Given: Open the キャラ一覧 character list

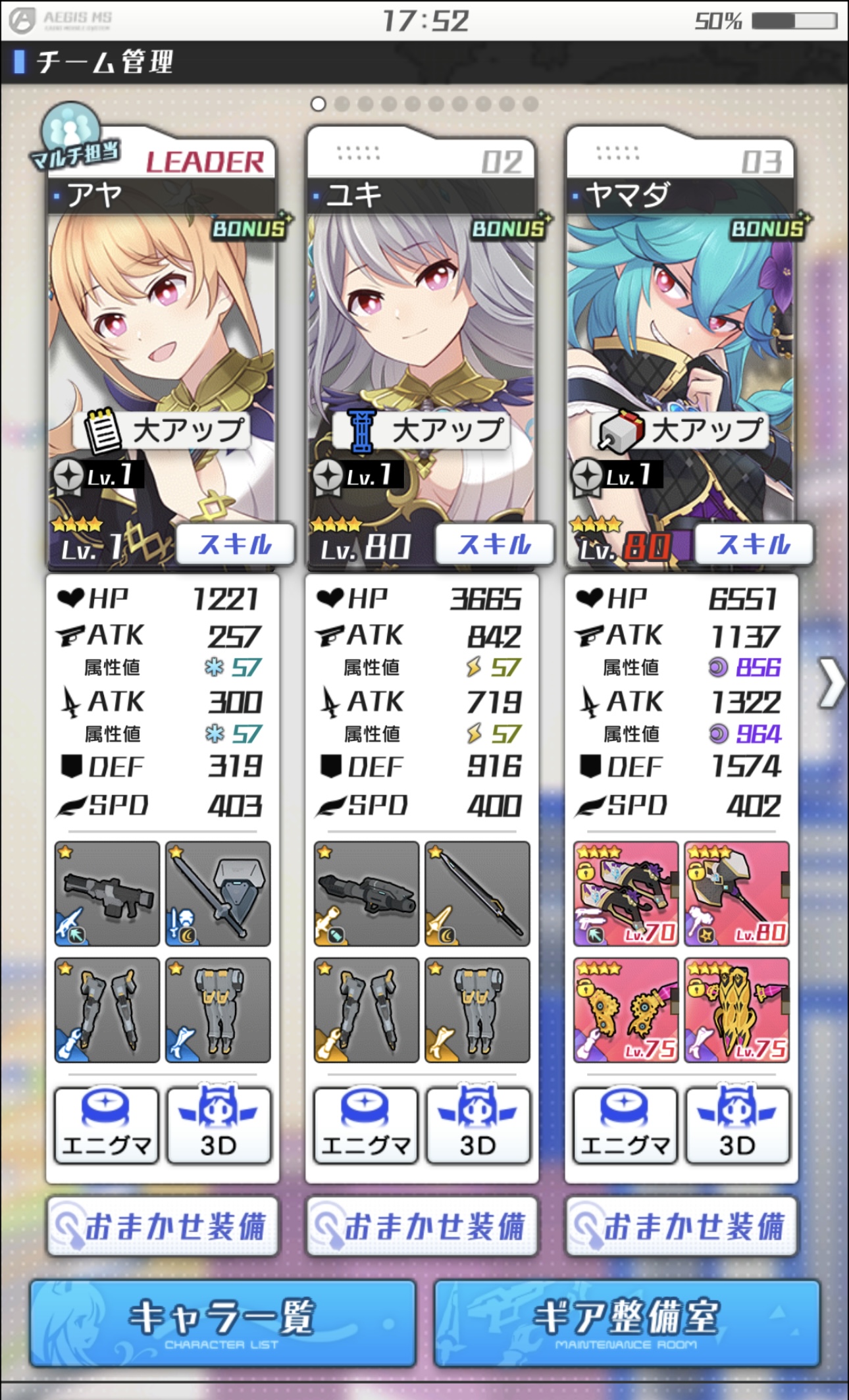Looking at the screenshot, I should pyautogui.click(x=222, y=1323).
